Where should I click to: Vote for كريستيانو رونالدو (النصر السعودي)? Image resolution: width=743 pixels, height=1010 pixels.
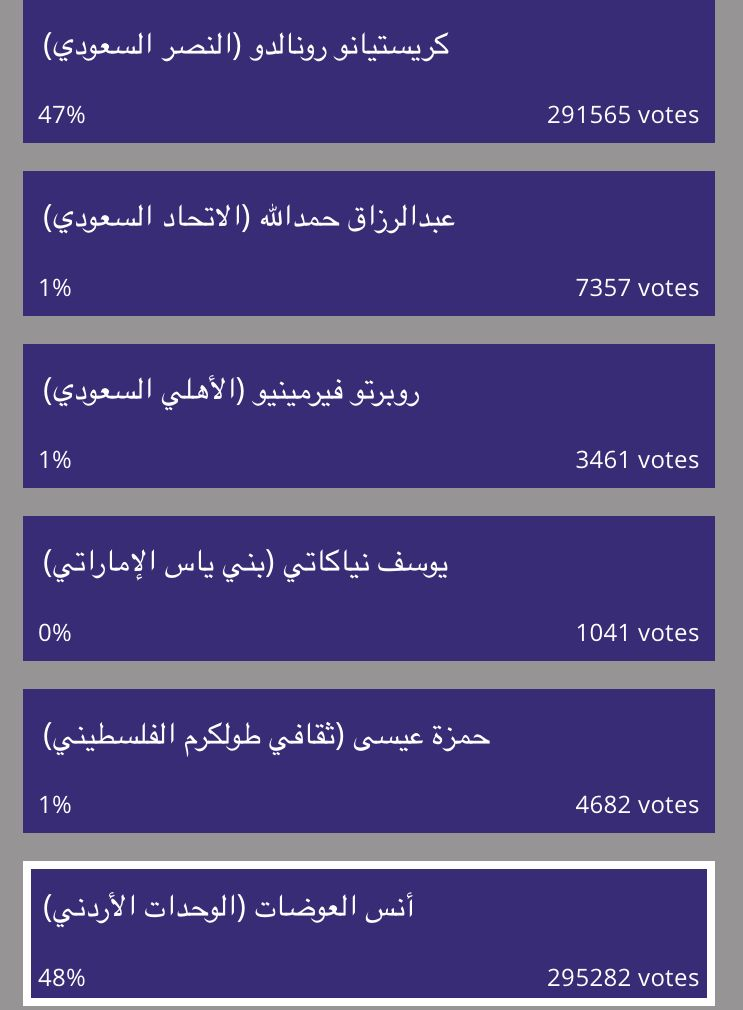368,72
